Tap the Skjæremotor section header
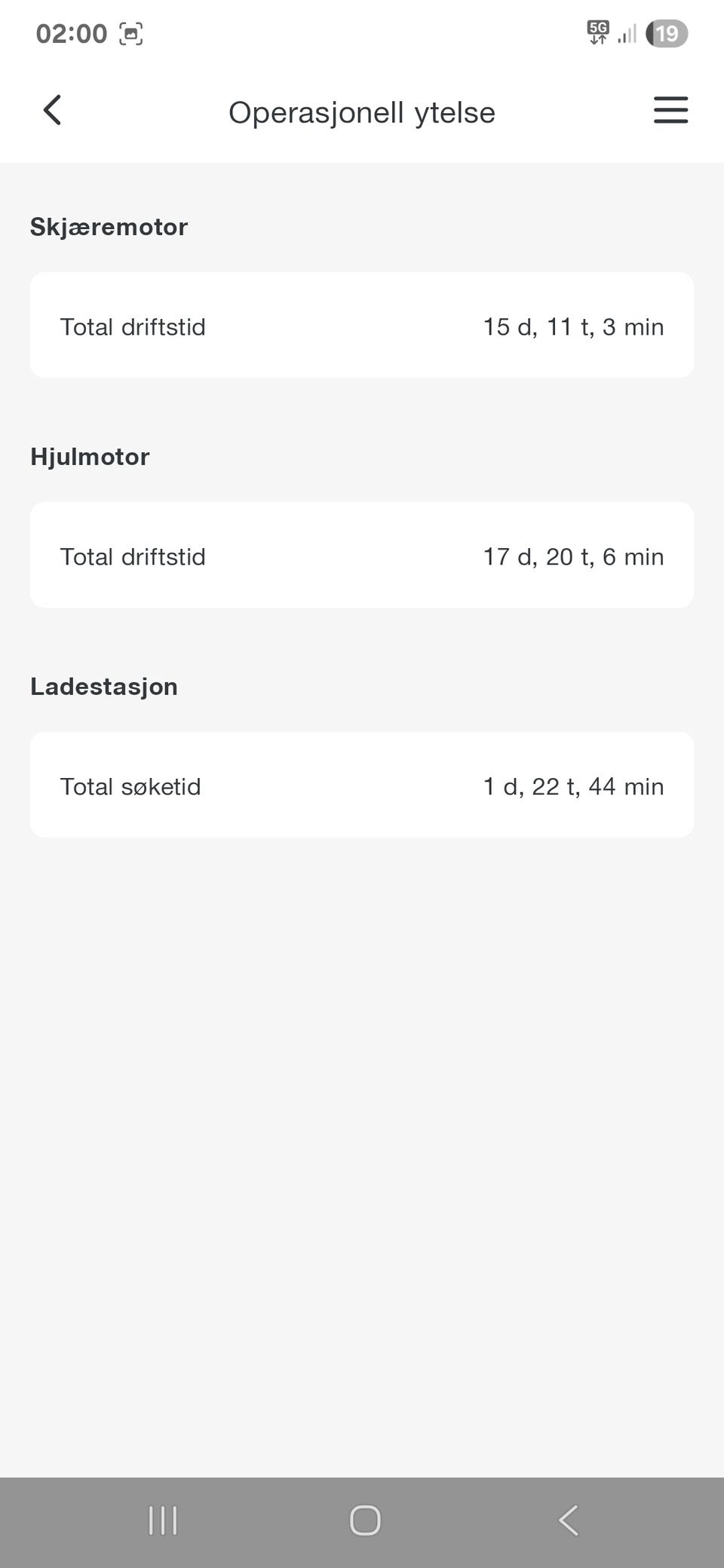Viewport: 724px width, 1568px height. point(109,227)
